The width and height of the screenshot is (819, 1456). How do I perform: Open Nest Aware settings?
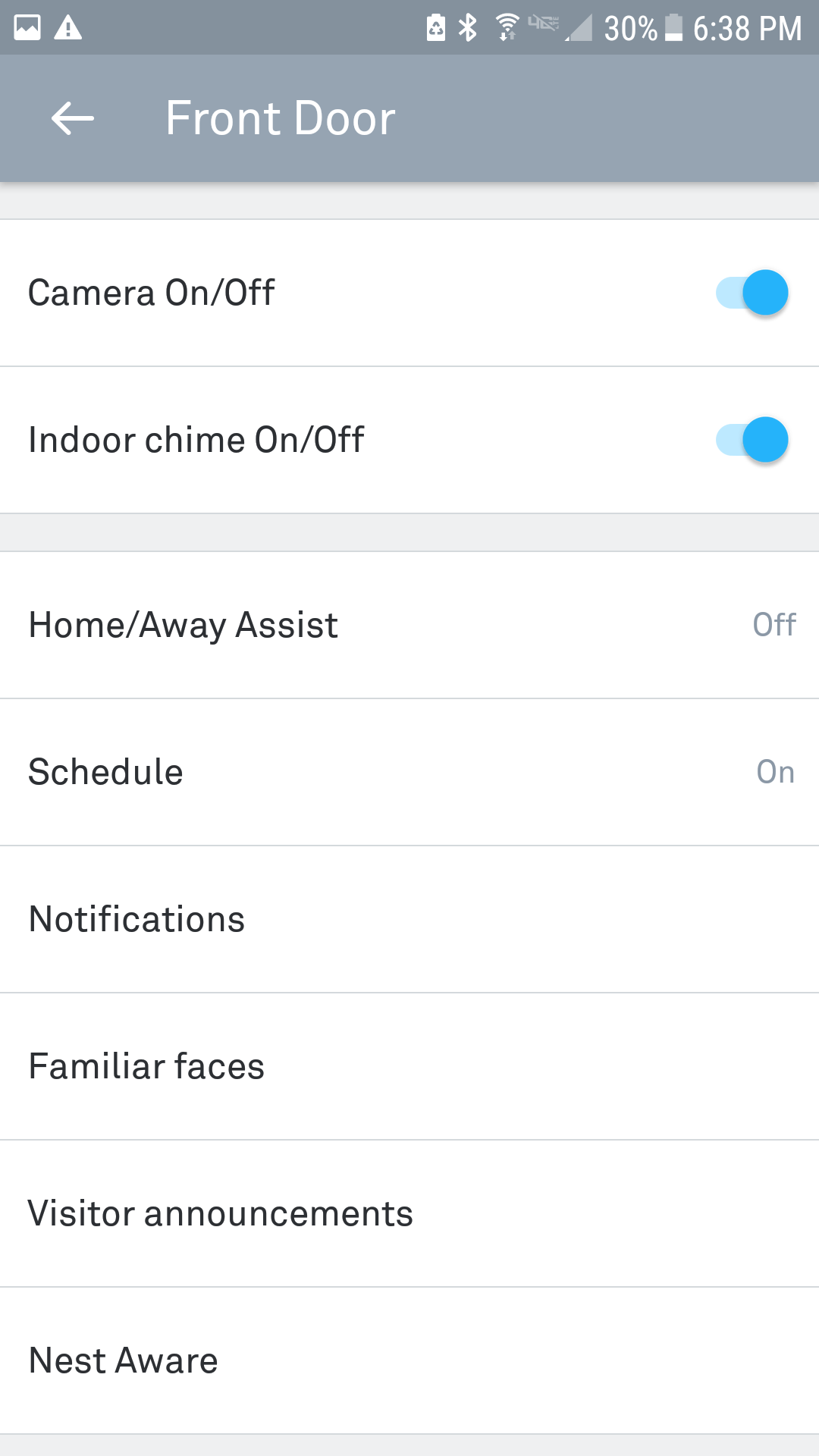(409, 1360)
